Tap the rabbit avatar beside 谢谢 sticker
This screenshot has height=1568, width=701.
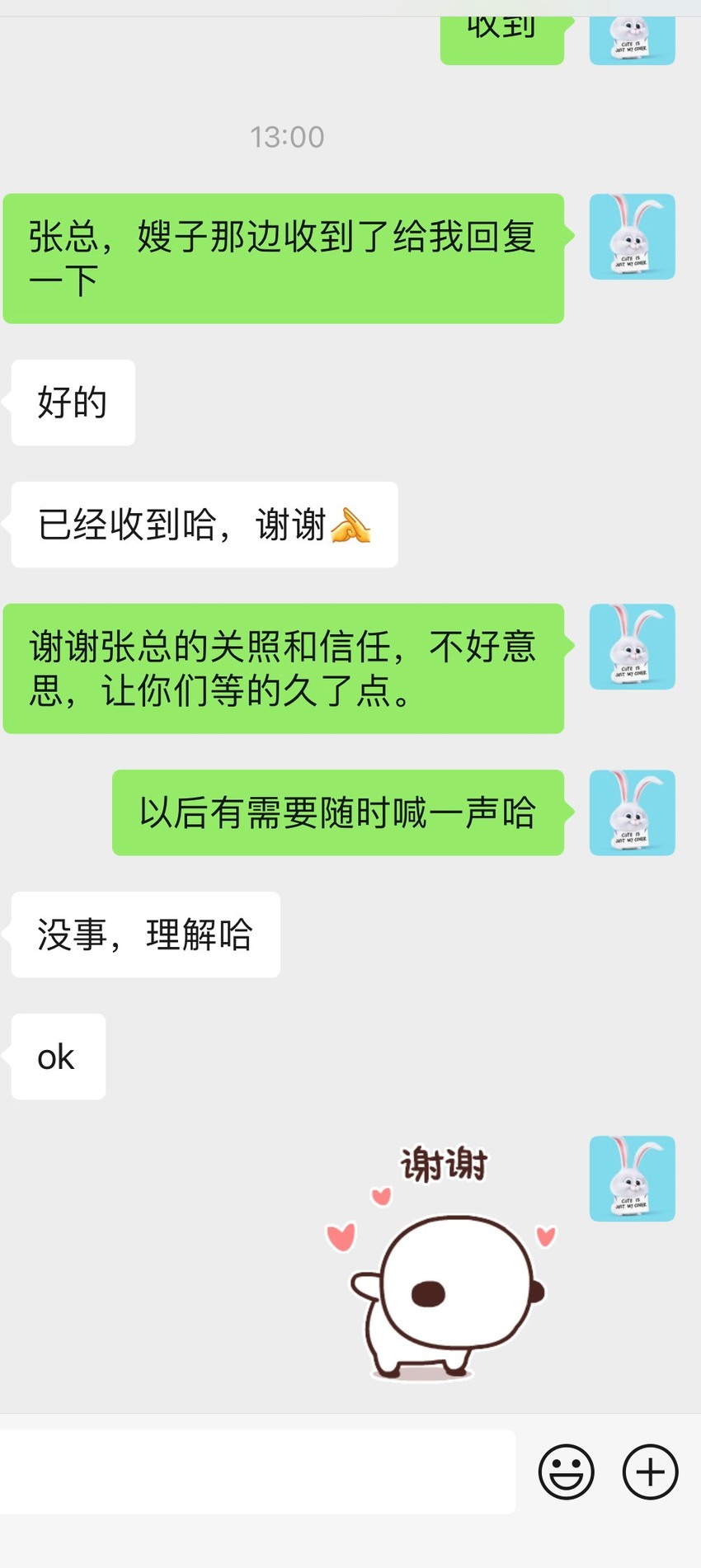click(633, 1179)
